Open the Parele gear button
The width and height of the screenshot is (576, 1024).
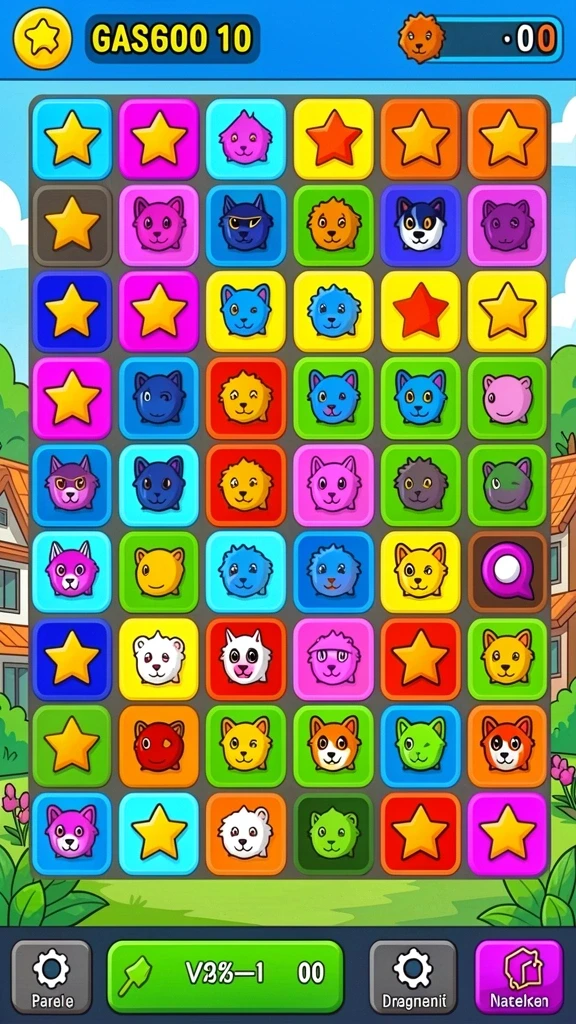pyautogui.click(x=52, y=976)
